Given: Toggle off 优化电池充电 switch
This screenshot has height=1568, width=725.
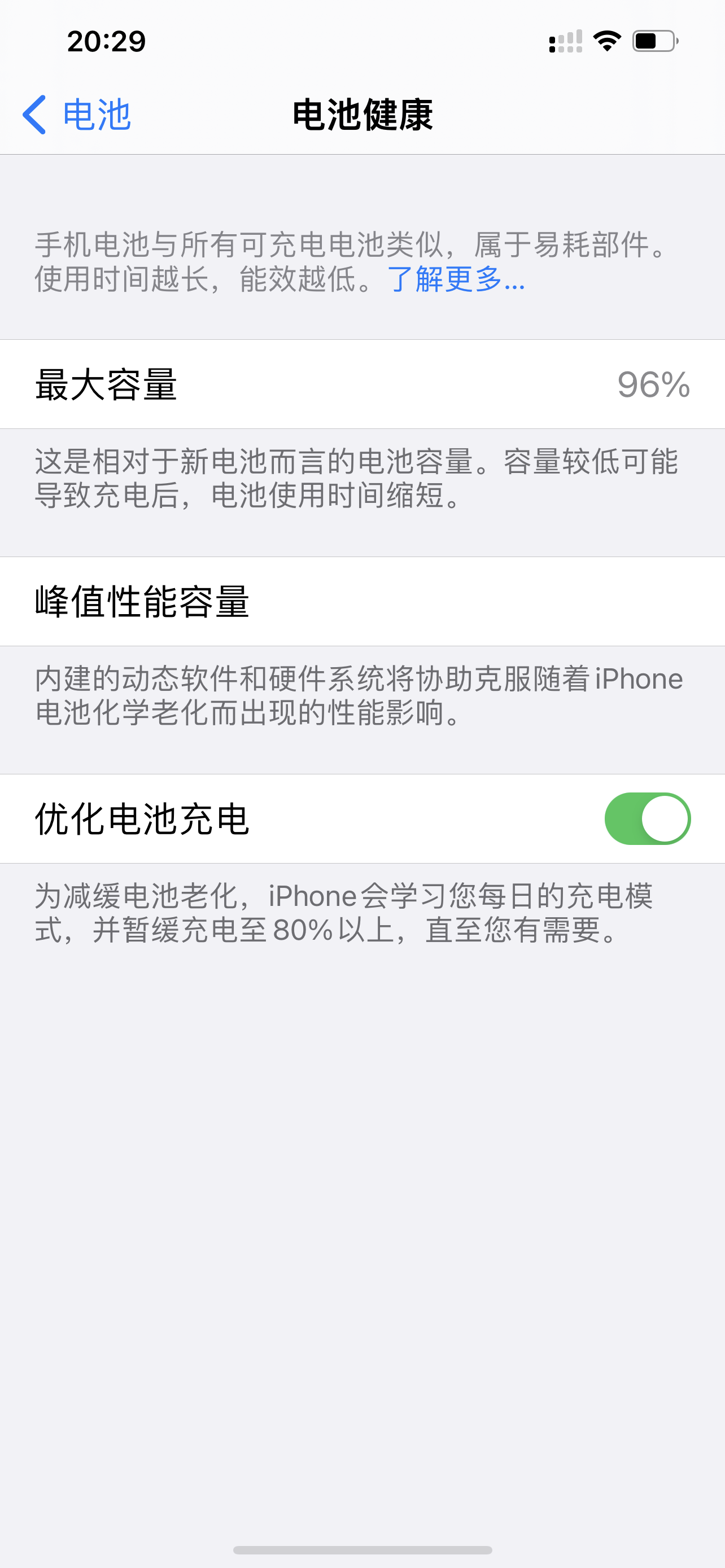Looking at the screenshot, I should point(647,818).
